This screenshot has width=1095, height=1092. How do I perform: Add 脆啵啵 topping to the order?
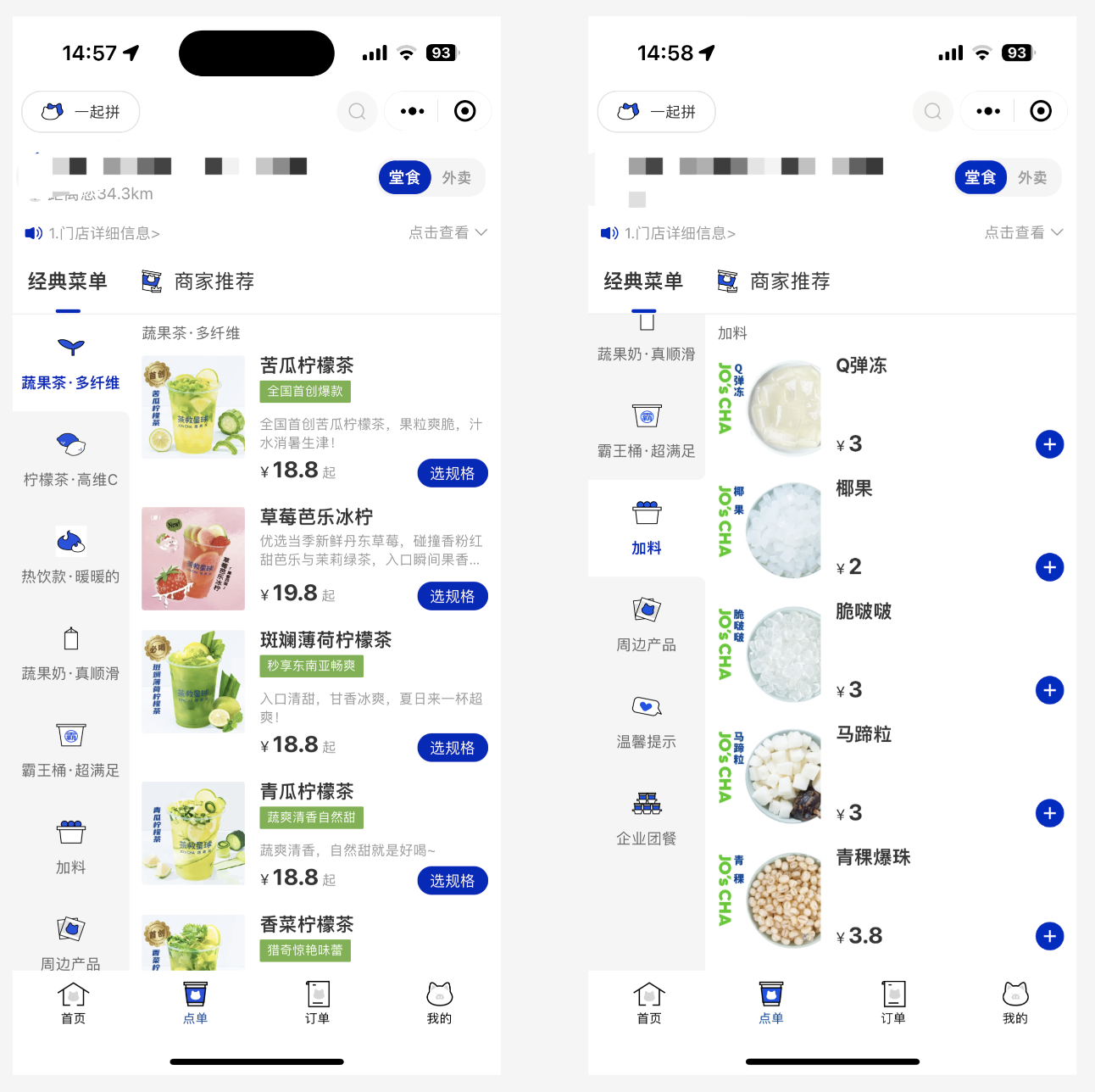pos(1049,690)
